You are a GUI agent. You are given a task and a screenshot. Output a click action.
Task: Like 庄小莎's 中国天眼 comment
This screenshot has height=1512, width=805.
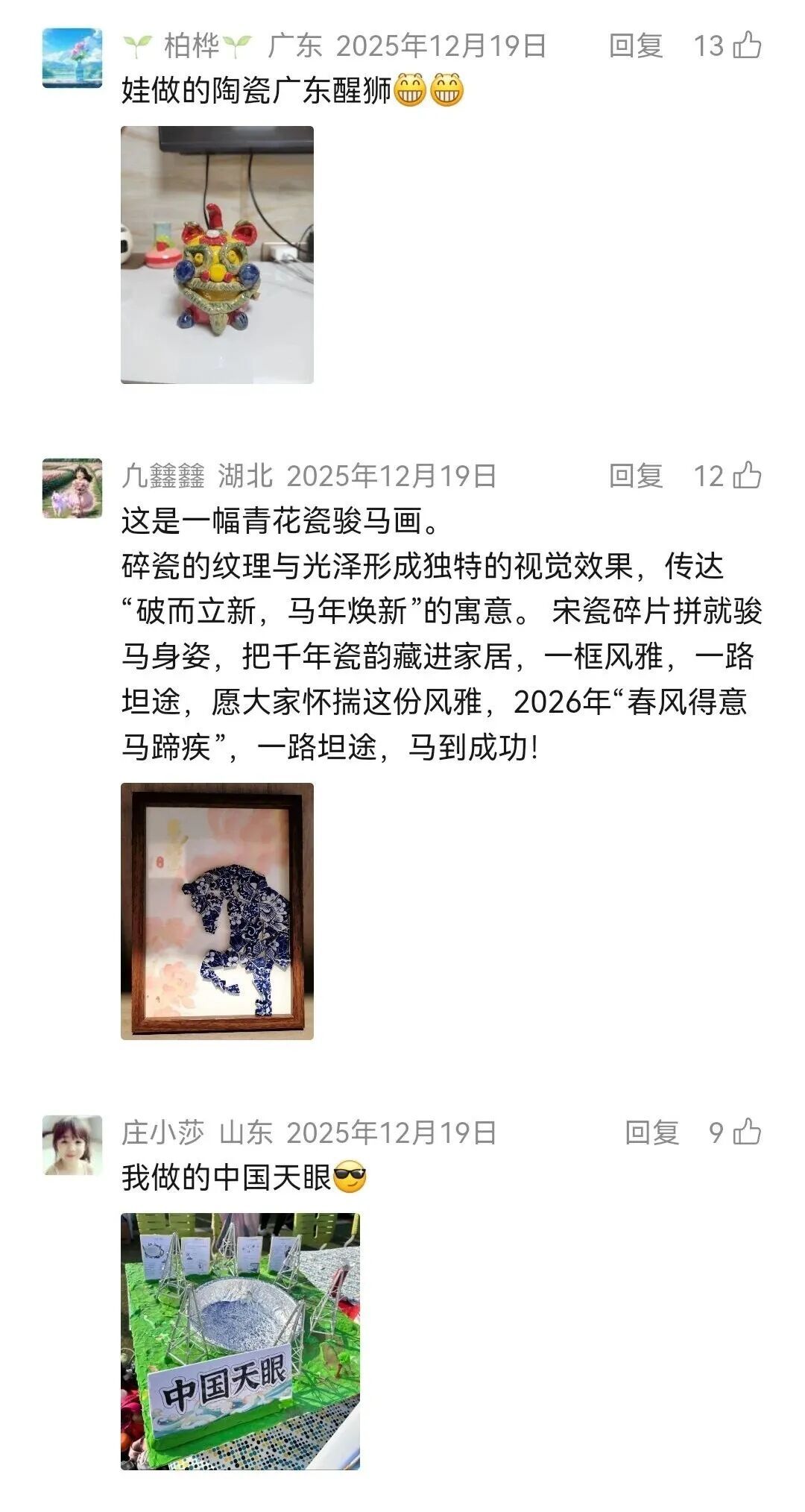coord(746,1133)
